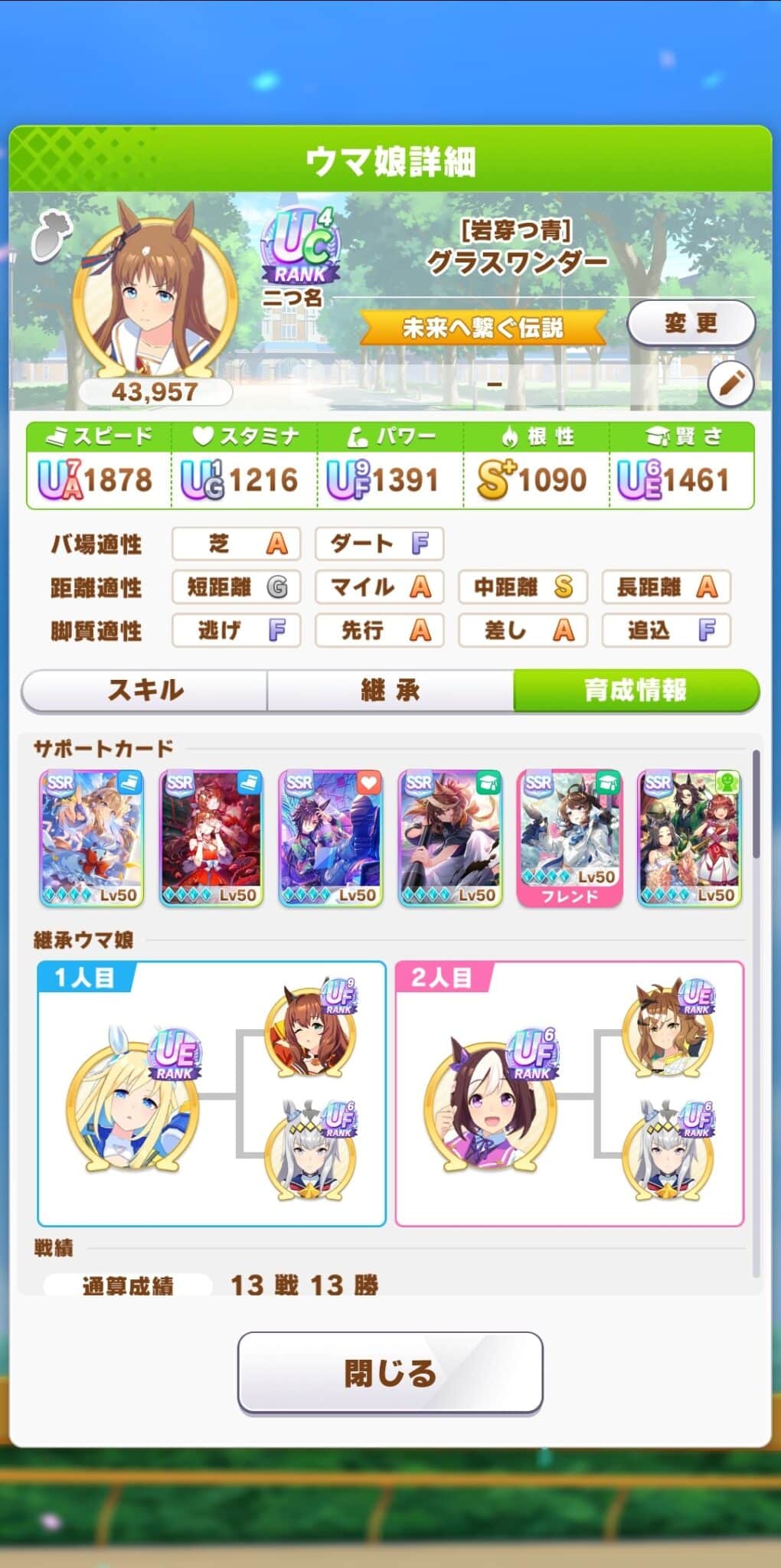Viewport: 781px width, 1568px height.
Task: Switch to the 継承 tab
Action: pyautogui.click(x=390, y=690)
